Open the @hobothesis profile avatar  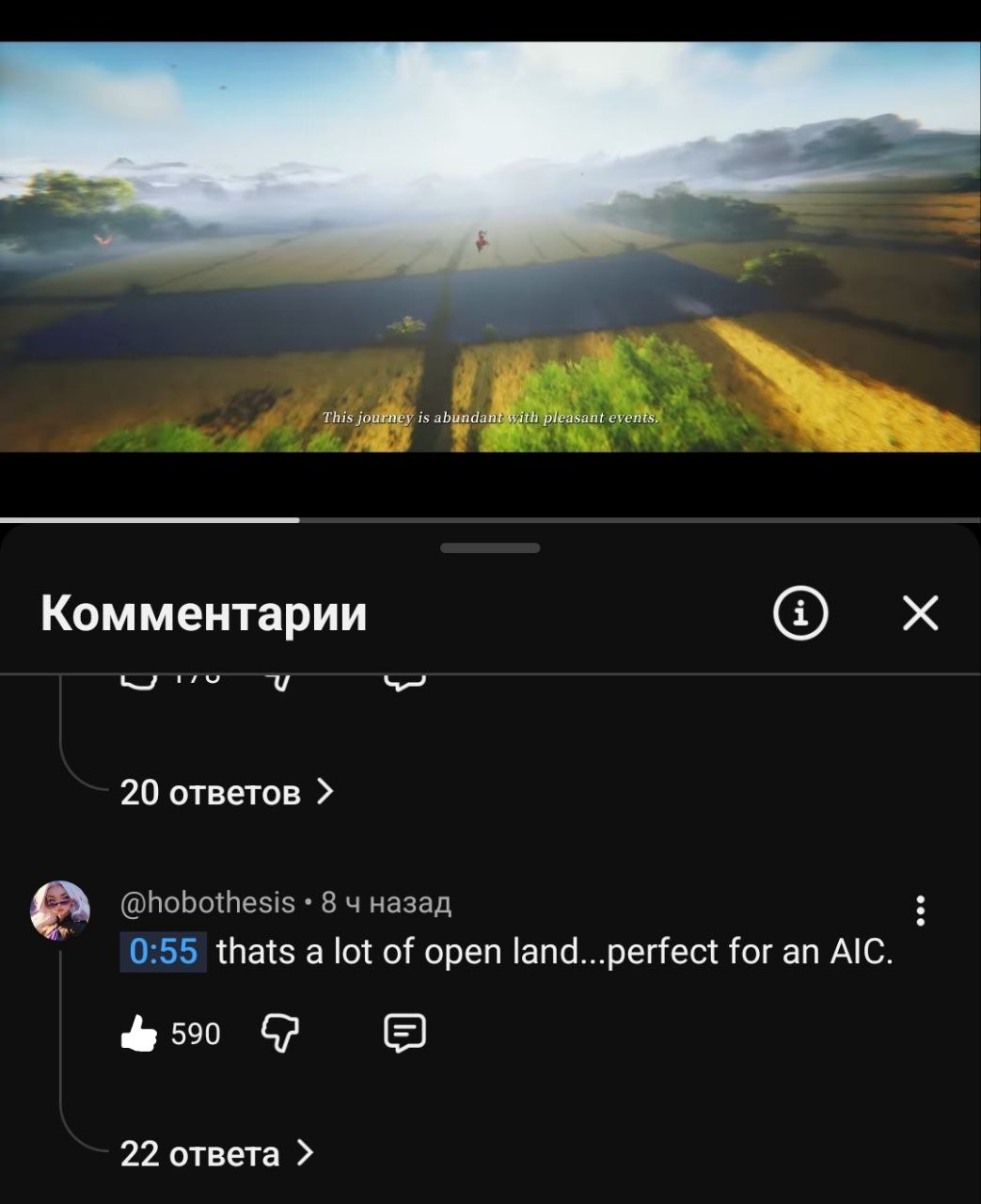[x=61, y=910]
